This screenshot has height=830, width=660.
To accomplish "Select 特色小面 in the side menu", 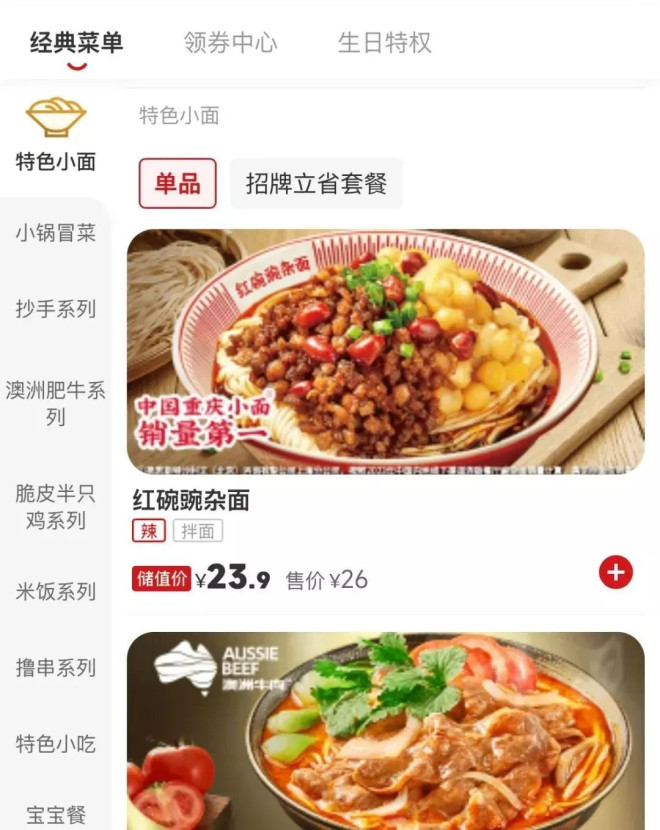I will click(x=56, y=135).
